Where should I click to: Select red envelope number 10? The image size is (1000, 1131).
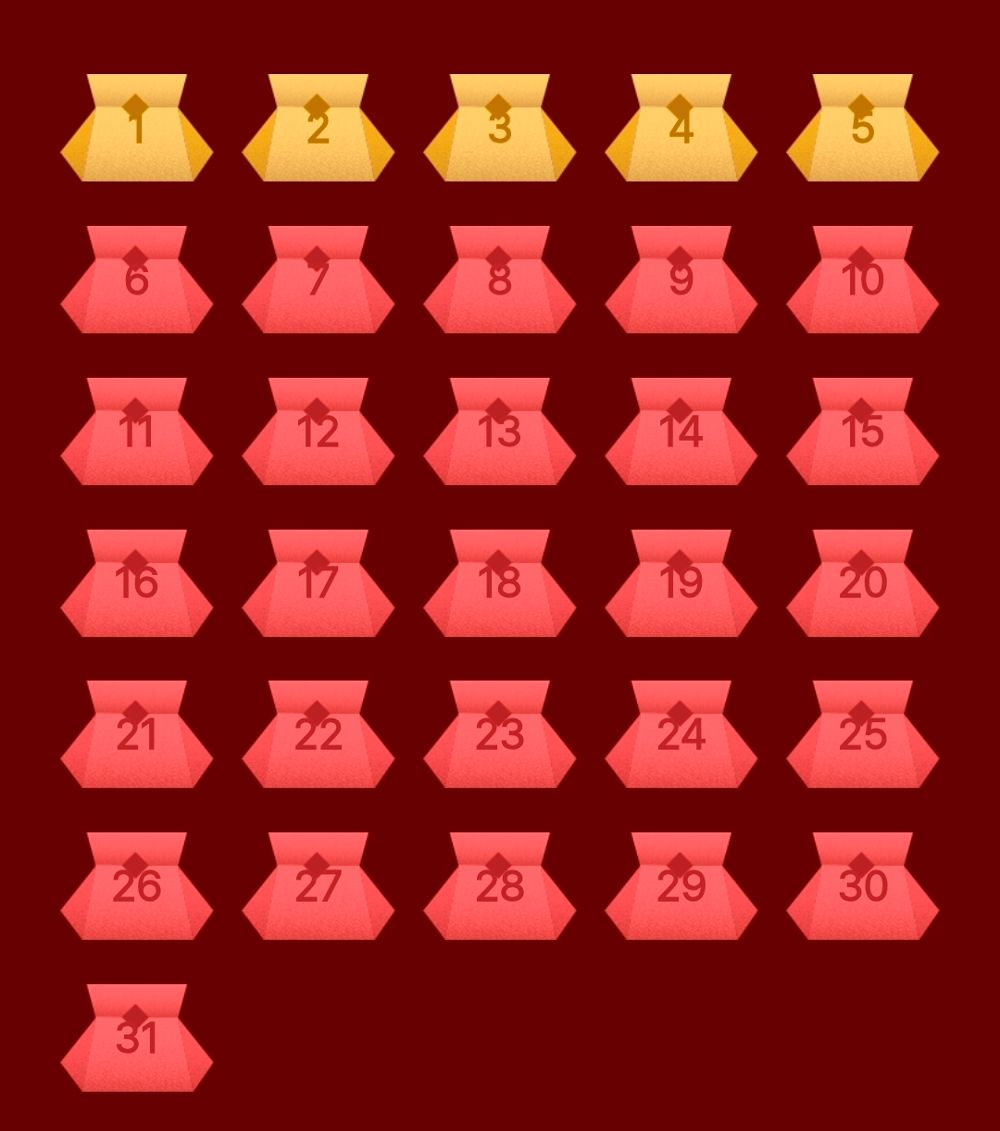click(862, 282)
